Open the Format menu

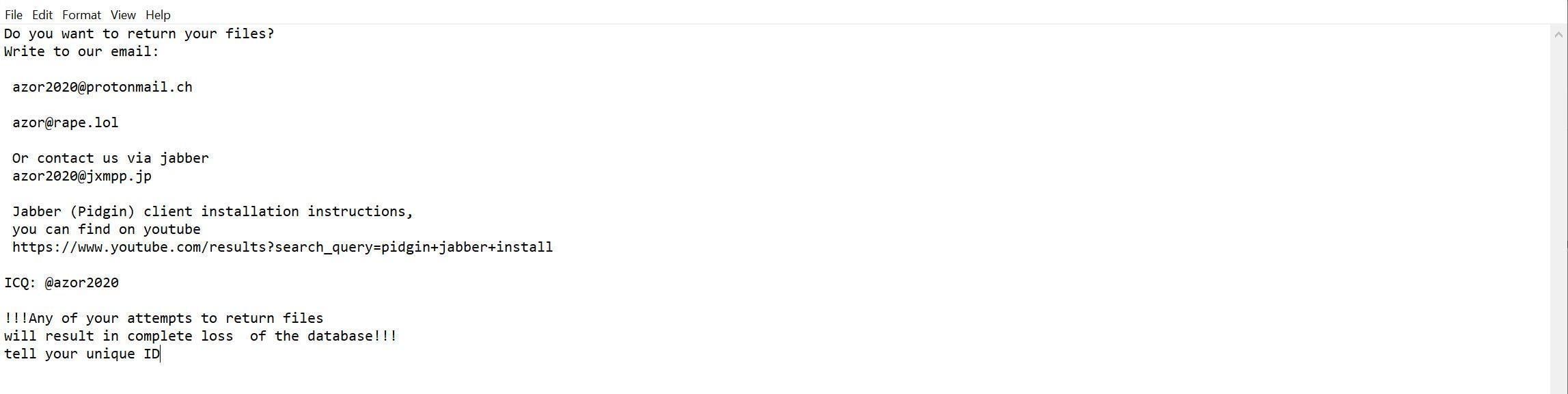pos(81,14)
